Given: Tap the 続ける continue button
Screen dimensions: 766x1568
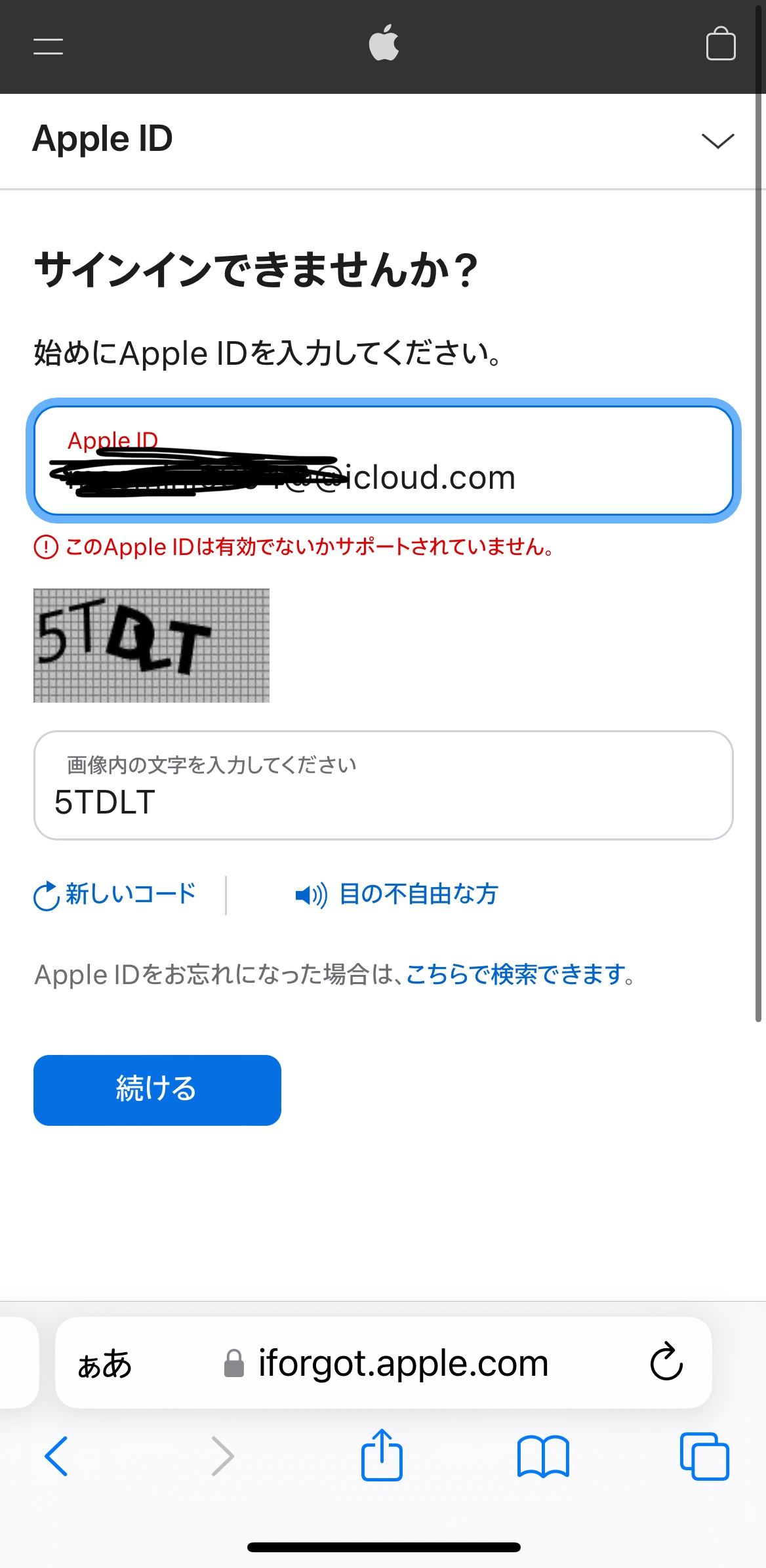Looking at the screenshot, I should click(157, 1090).
